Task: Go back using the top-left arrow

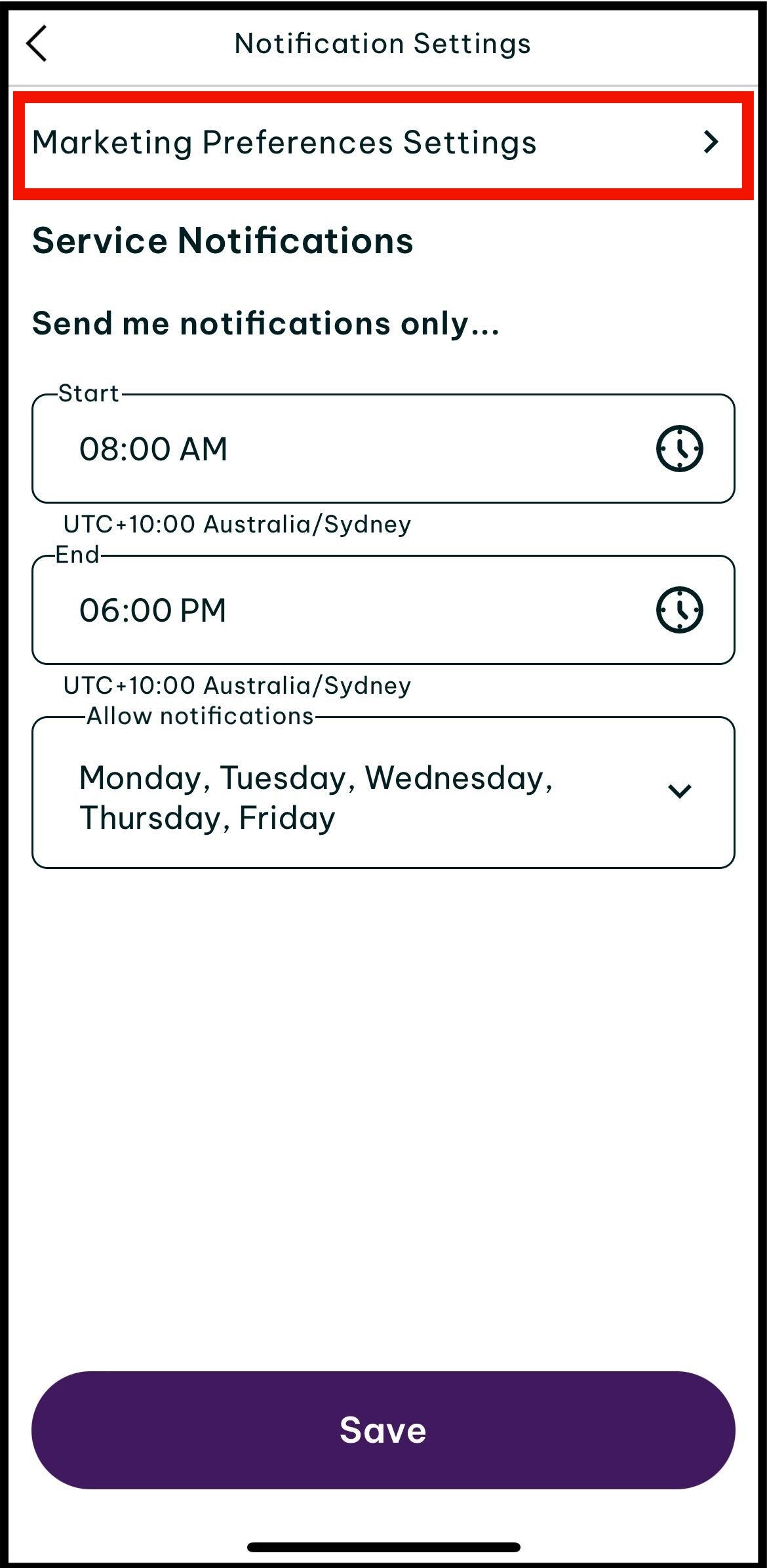Action: click(x=37, y=43)
